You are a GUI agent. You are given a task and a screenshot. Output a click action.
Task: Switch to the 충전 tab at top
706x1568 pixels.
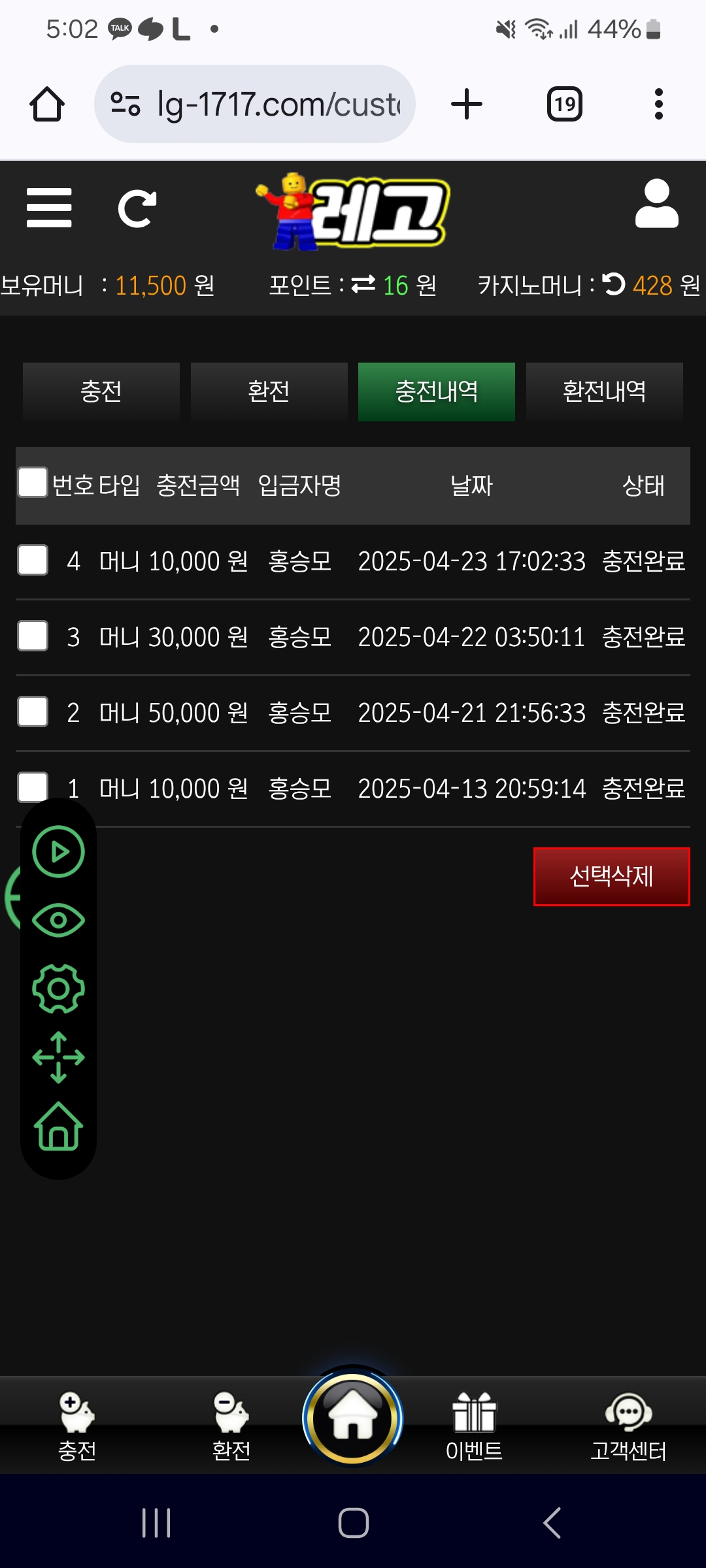tap(101, 391)
